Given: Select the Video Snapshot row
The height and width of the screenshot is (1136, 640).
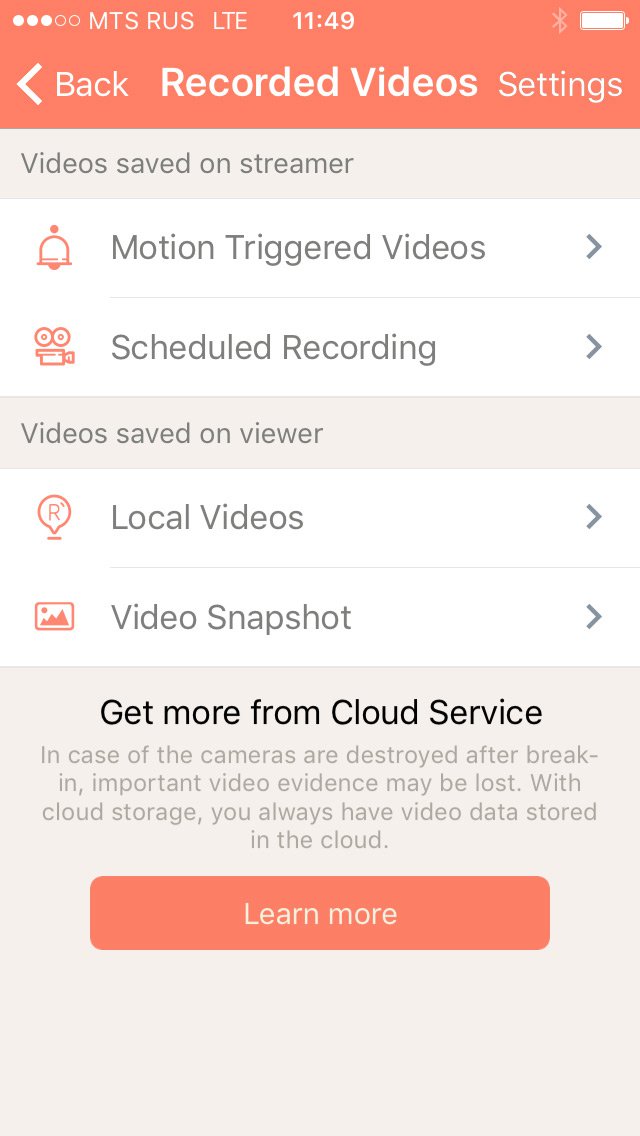Looking at the screenshot, I should coord(320,618).
